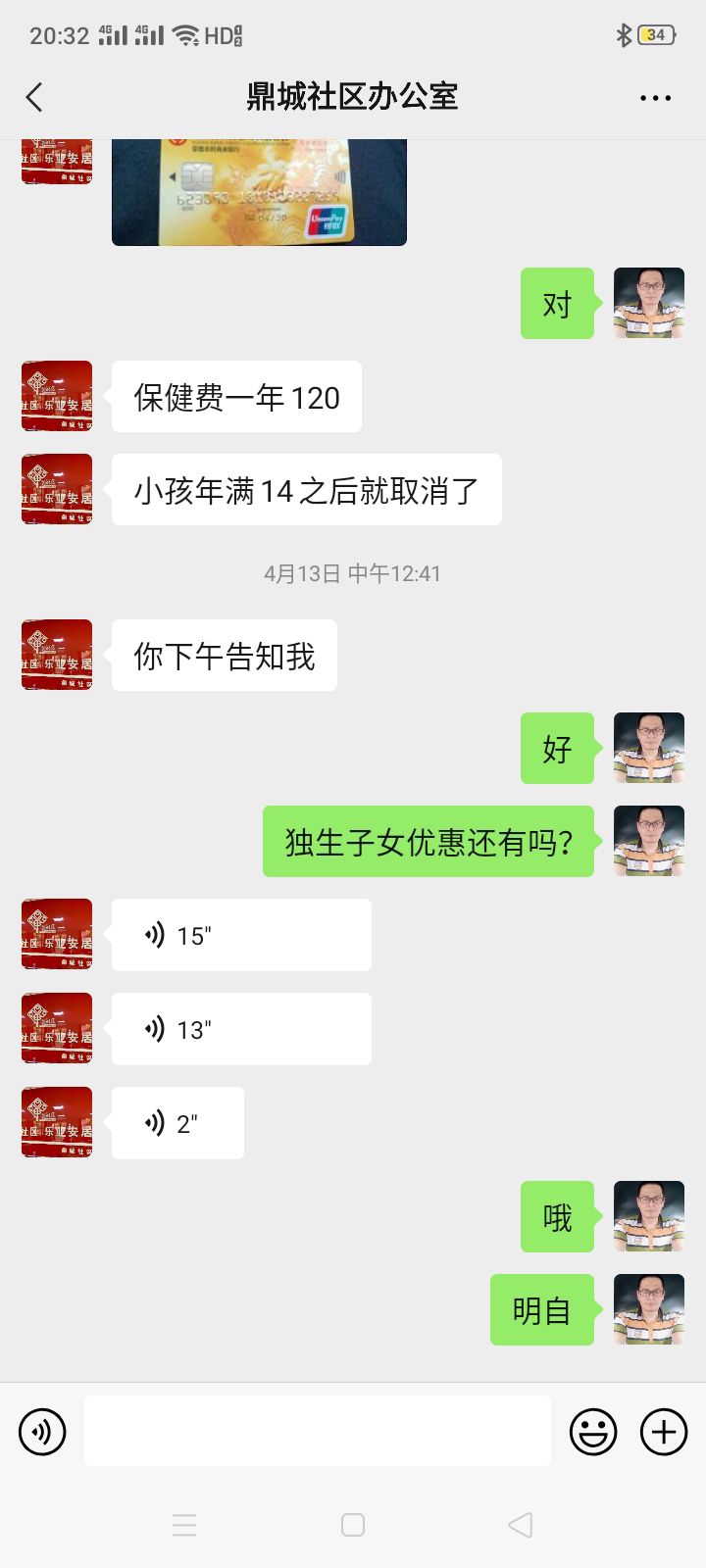Open the plus attachments panel
This screenshot has width=706, height=1568.
(664, 1432)
